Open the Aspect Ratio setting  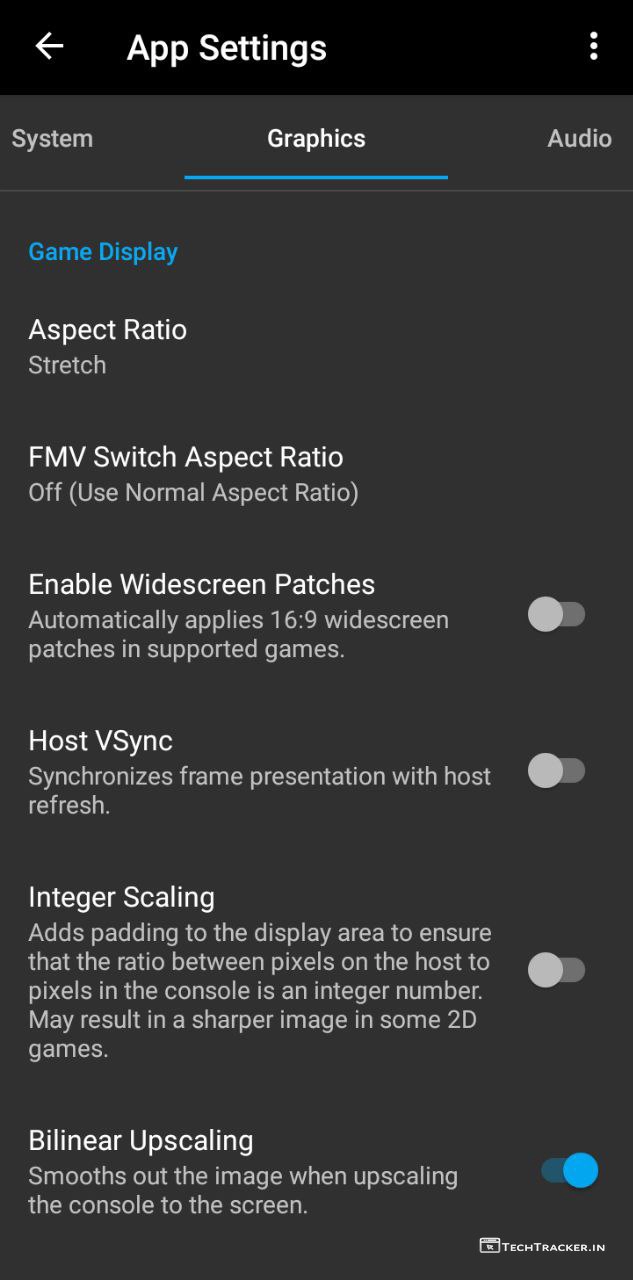point(108,346)
